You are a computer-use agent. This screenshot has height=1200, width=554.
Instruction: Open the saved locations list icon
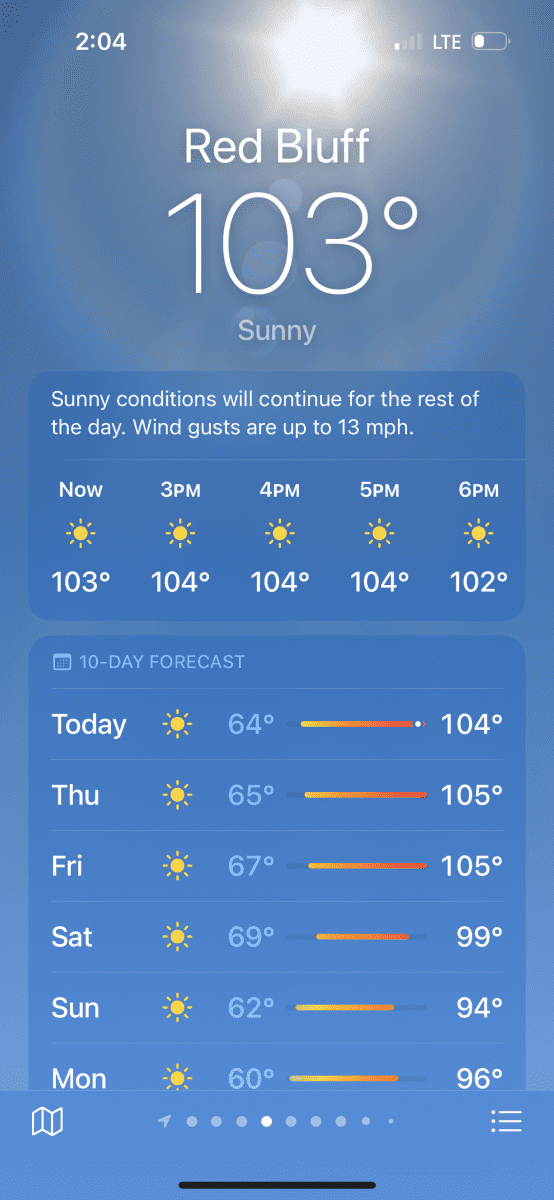[x=506, y=1121]
